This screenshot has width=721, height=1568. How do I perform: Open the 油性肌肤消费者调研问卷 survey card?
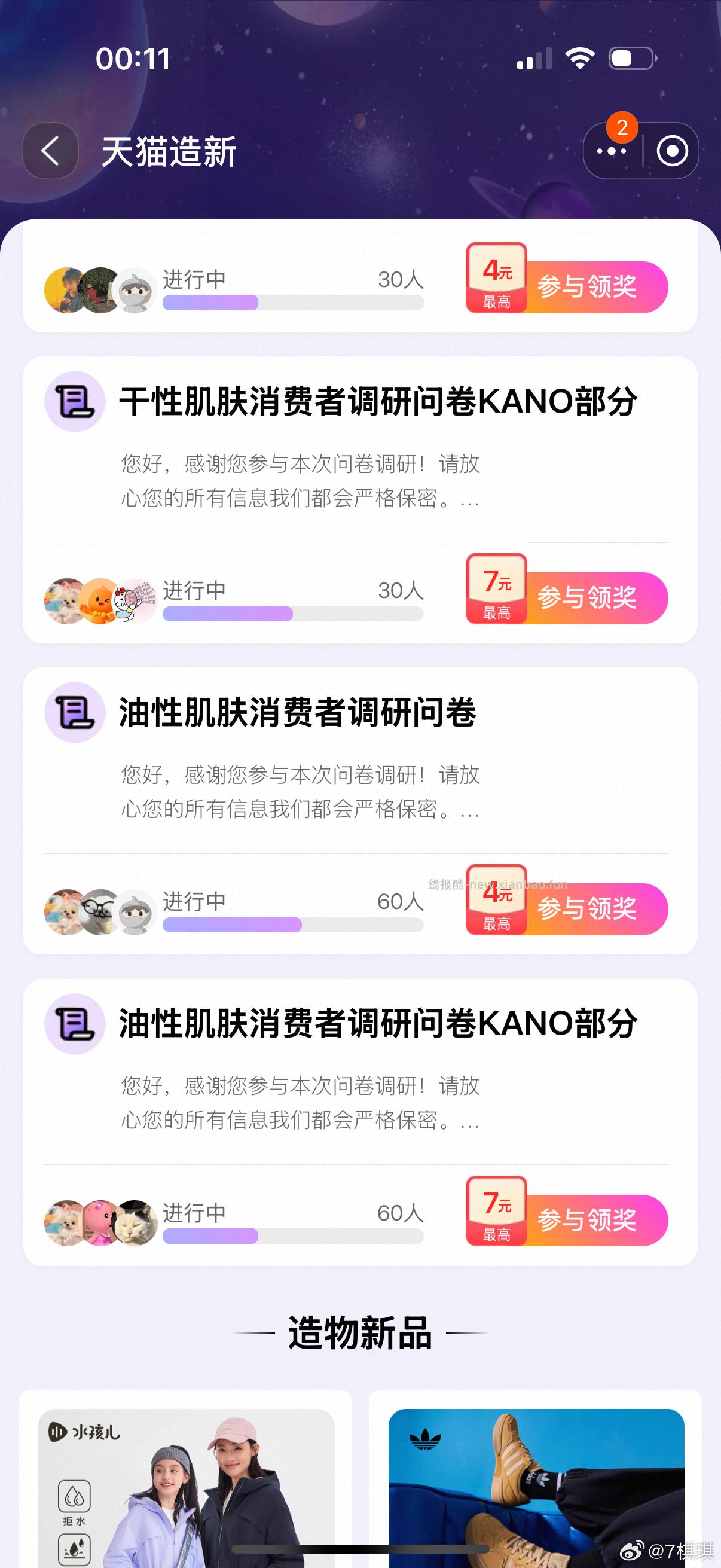tap(297, 713)
